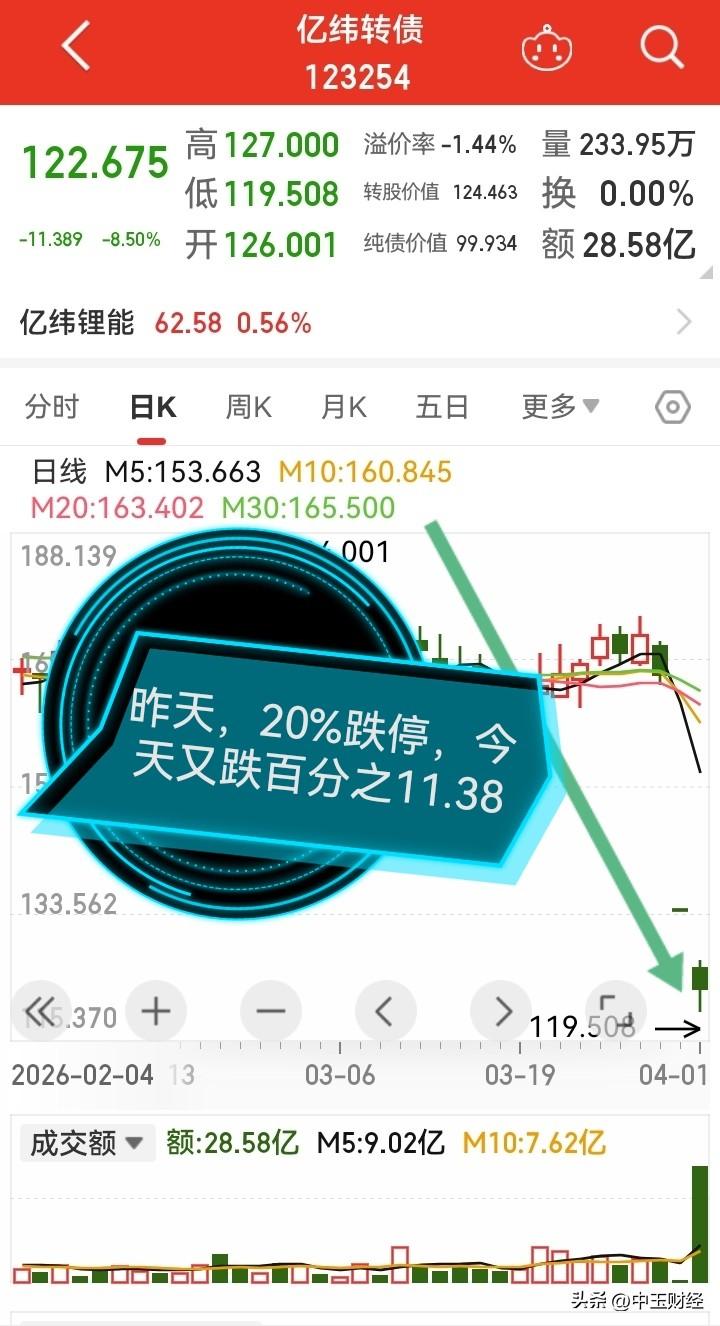Screen dimensions: 720x1326
Task: Pan chart right with the right chevron
Action: [501, 1012]
